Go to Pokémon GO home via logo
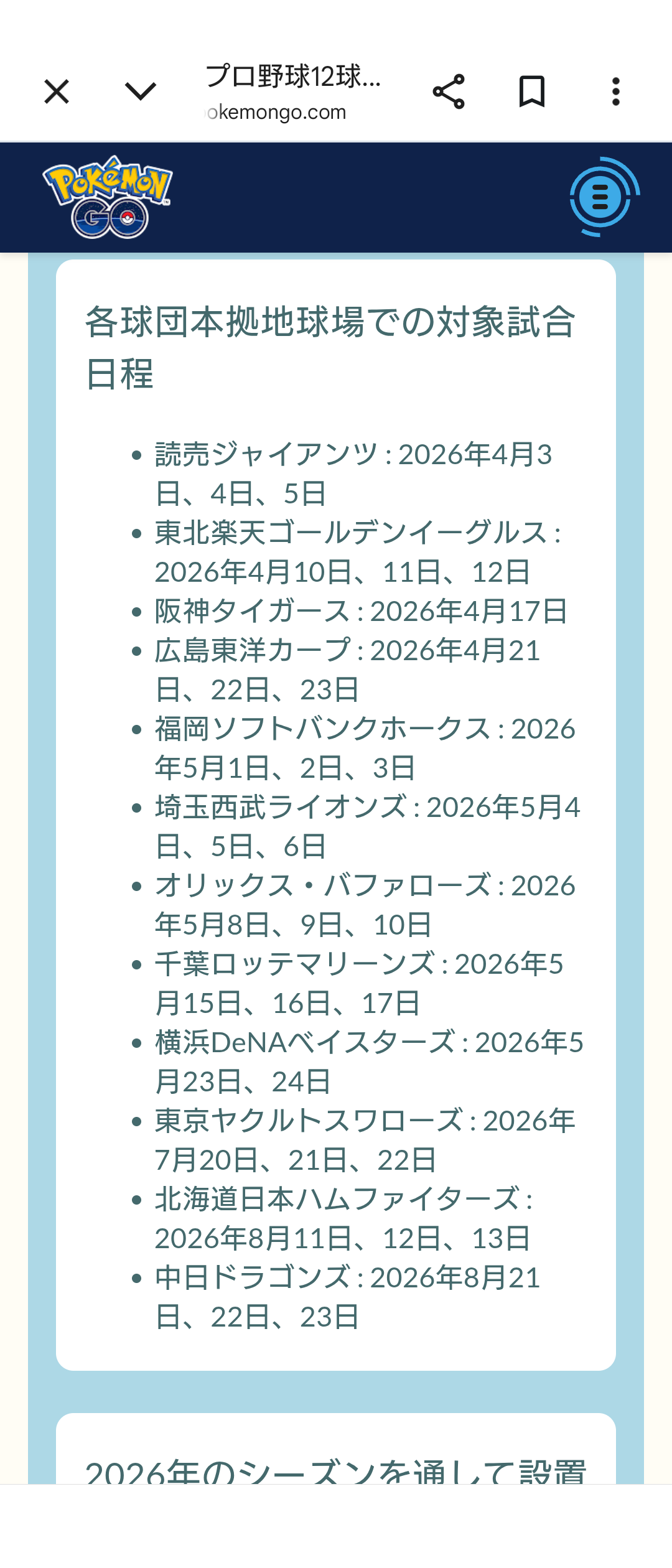The image size is (672, 1568). [x=108, y=197]
